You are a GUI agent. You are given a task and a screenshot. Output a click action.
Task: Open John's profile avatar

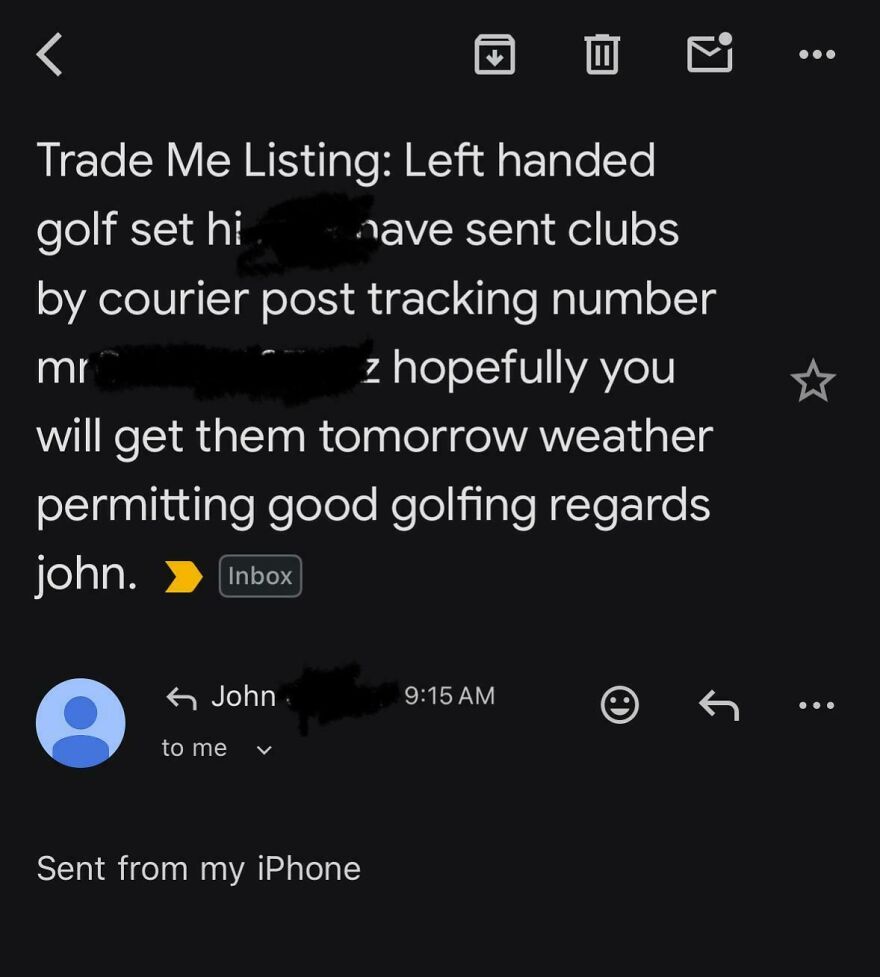pos(80,722)
